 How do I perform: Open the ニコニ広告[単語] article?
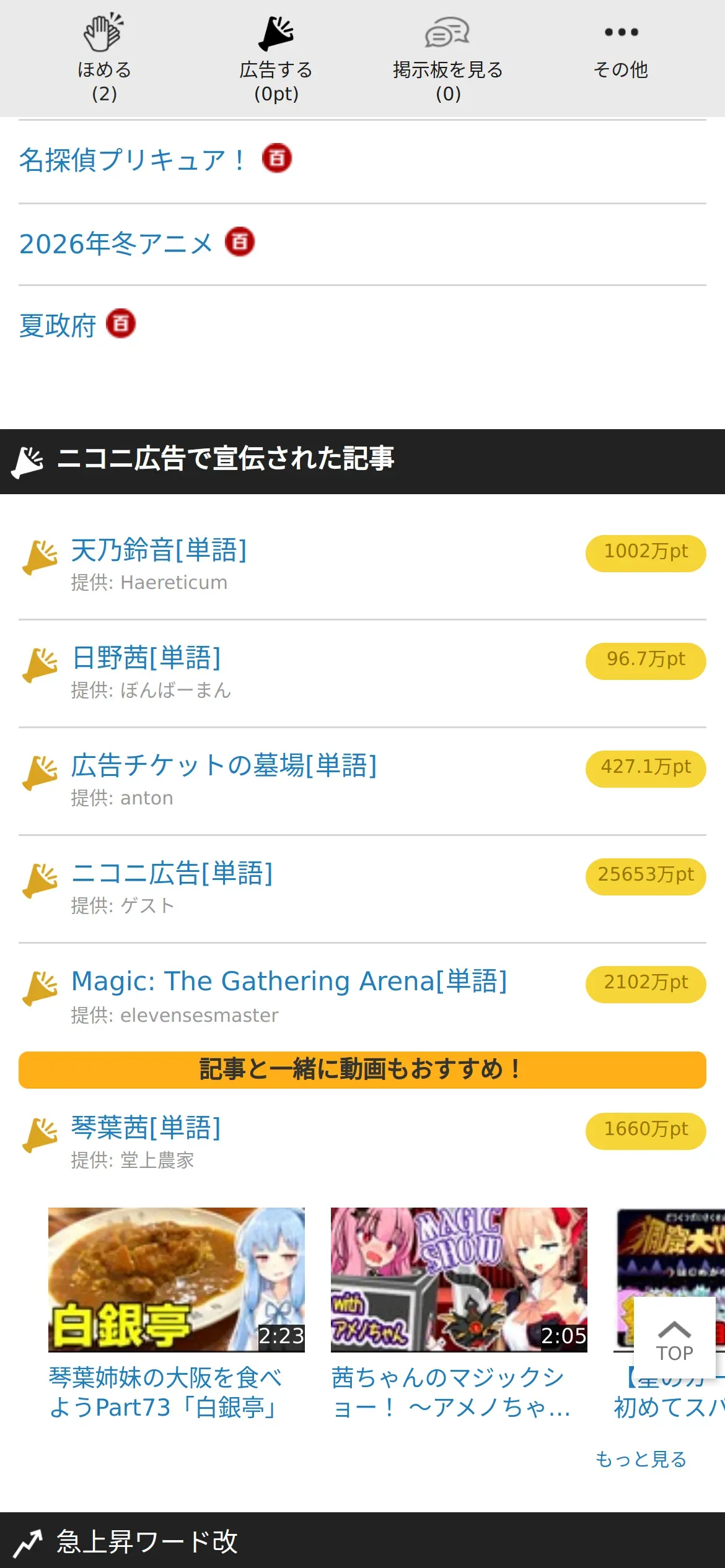pos(172,873)
